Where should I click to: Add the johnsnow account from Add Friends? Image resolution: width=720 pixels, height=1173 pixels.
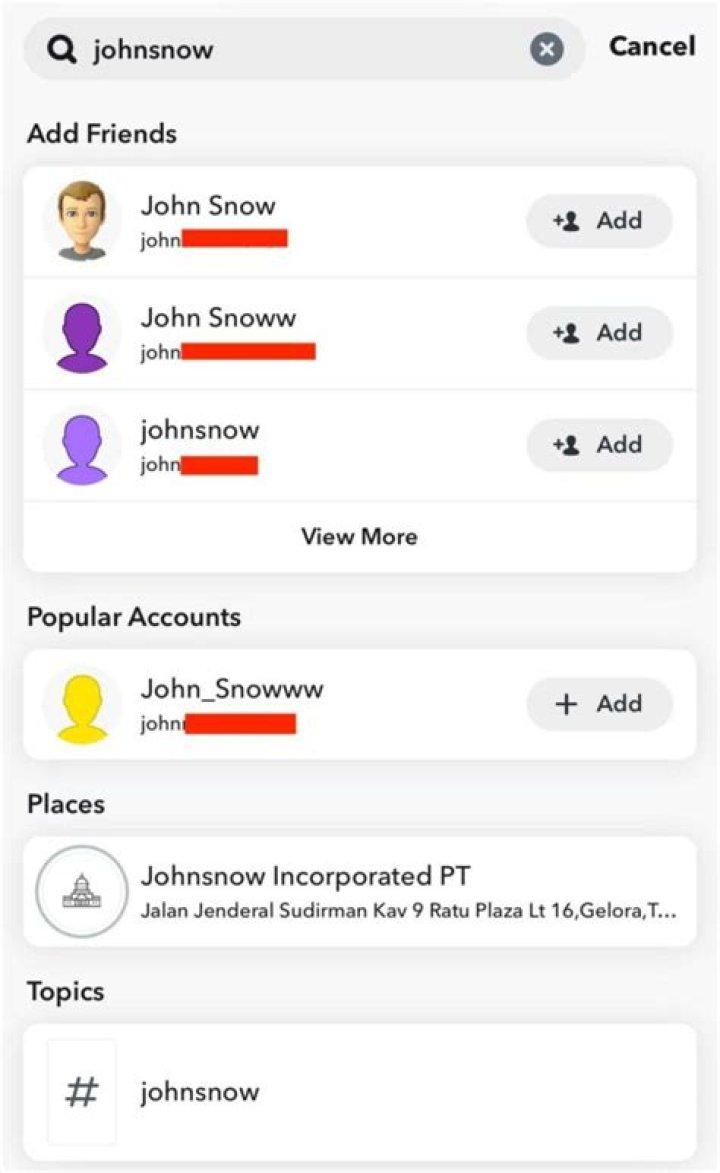pyautogui.click(x=599, y=444)
